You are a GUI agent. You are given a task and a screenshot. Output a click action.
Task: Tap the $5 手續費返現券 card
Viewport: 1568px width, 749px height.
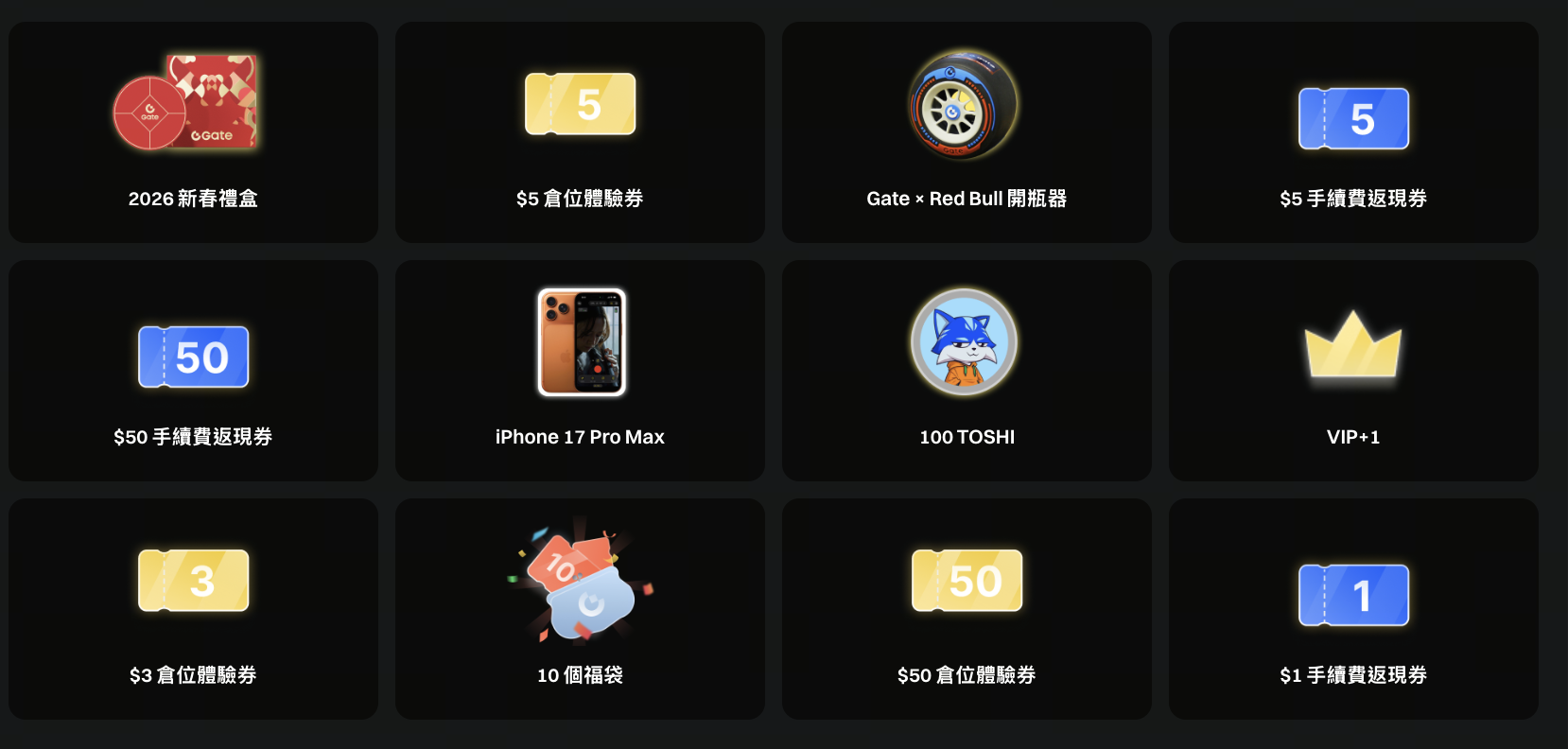click(1353, 132)
